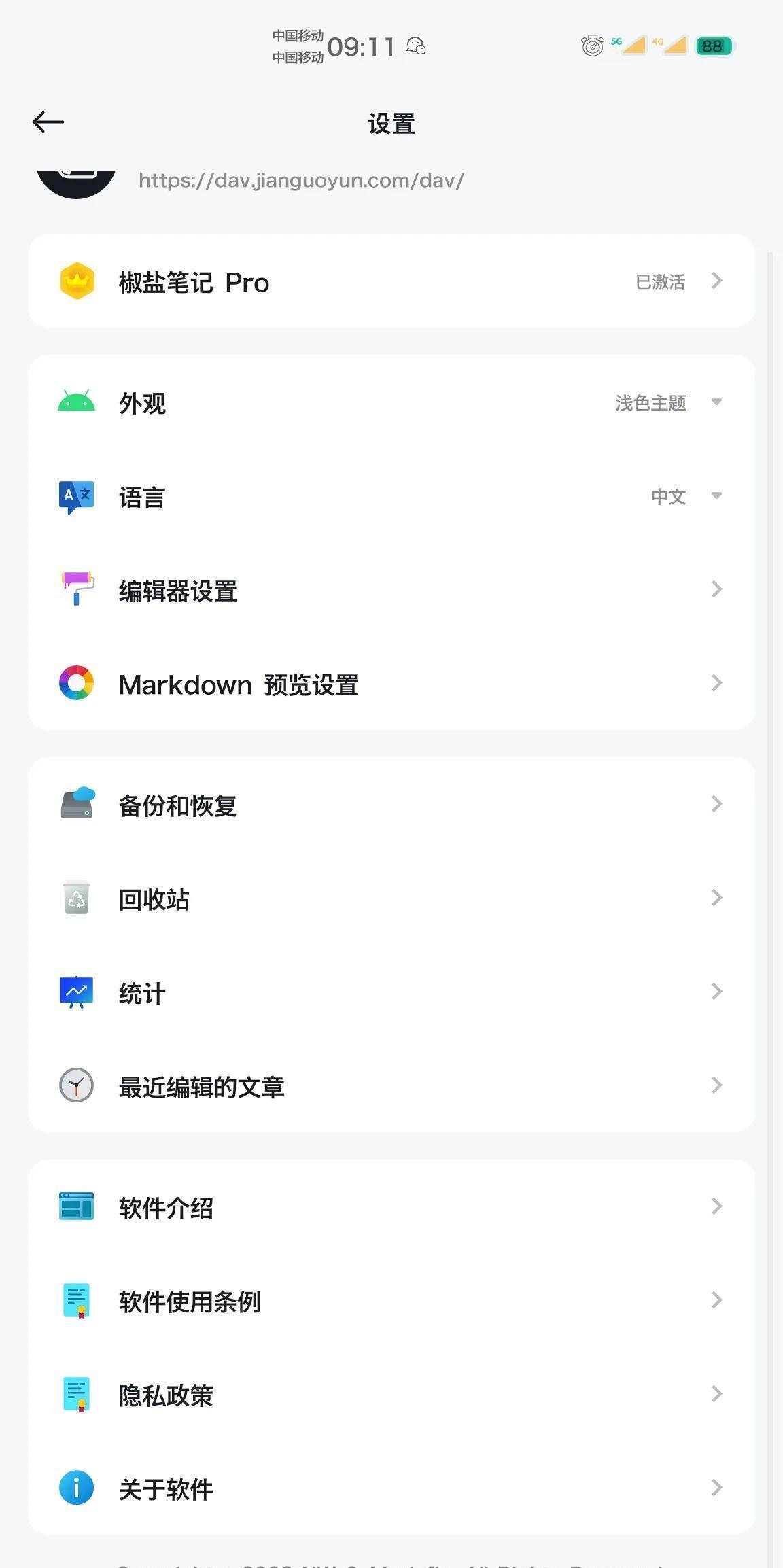Open 最近编辑的文章

click(x=391, y=1086)
